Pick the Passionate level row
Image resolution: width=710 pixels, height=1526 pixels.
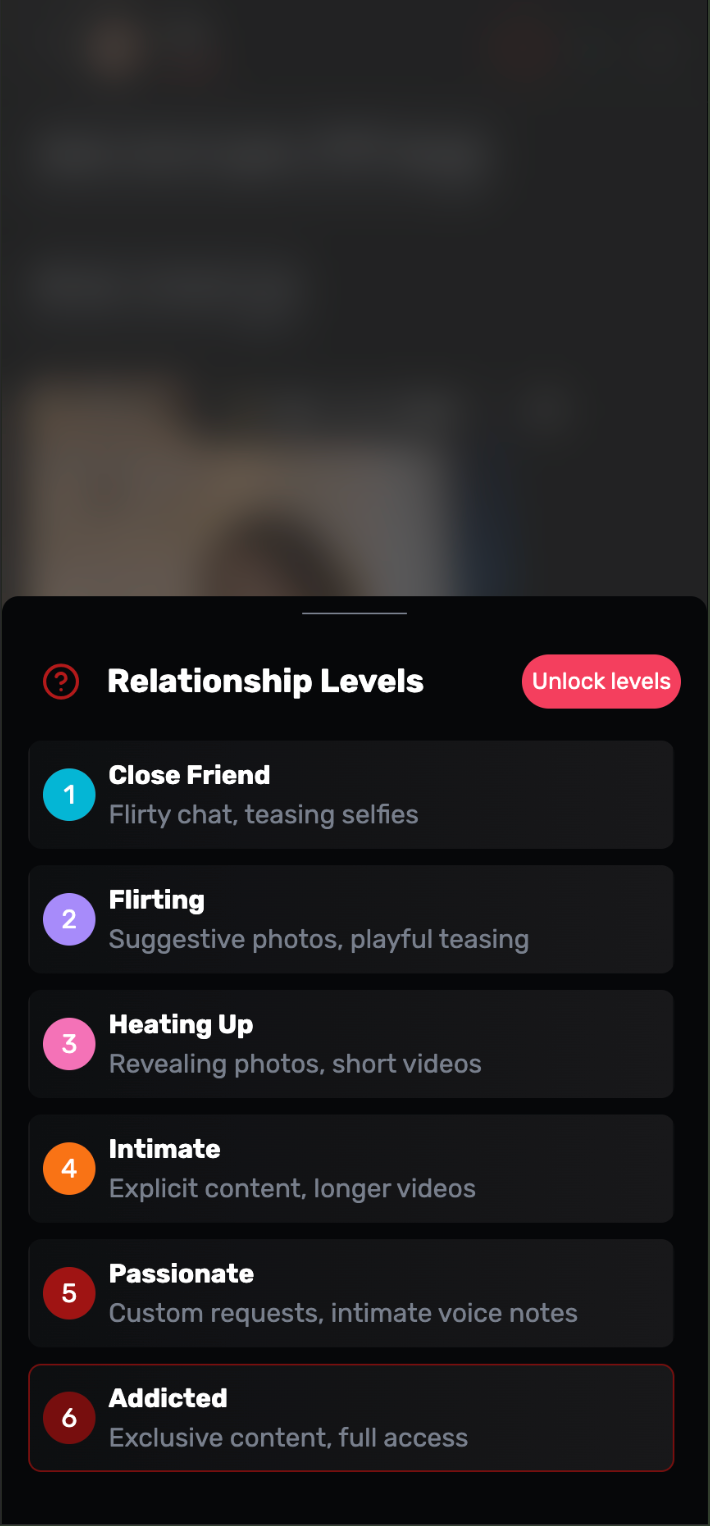coord(350,1293)
